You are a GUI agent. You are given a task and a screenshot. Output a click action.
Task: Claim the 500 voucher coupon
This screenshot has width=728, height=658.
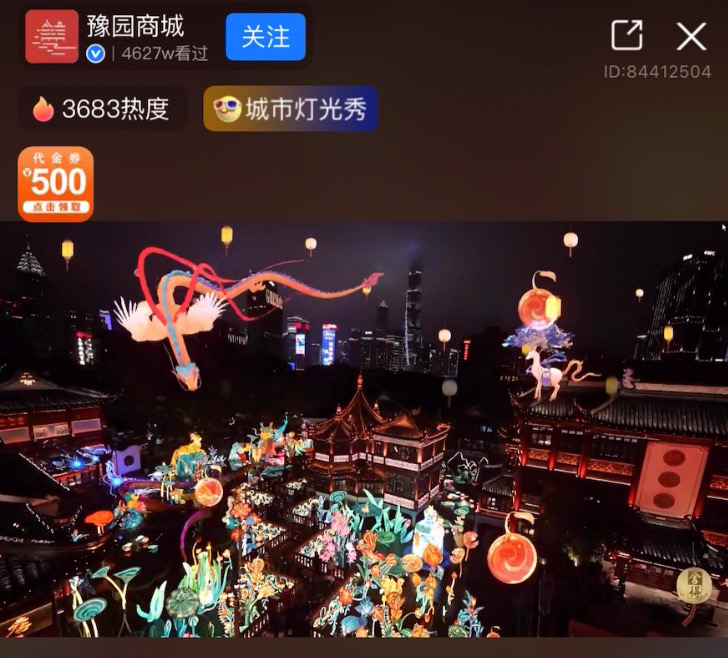55,183
